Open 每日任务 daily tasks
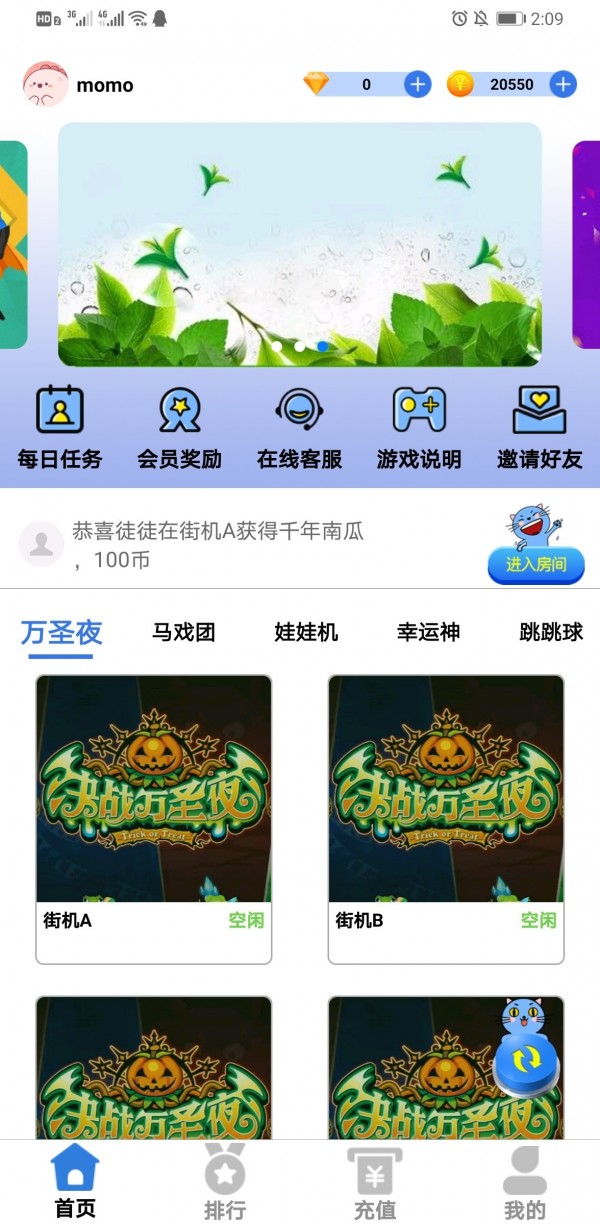Screen dimensions: 600x1224 [60, 428]
